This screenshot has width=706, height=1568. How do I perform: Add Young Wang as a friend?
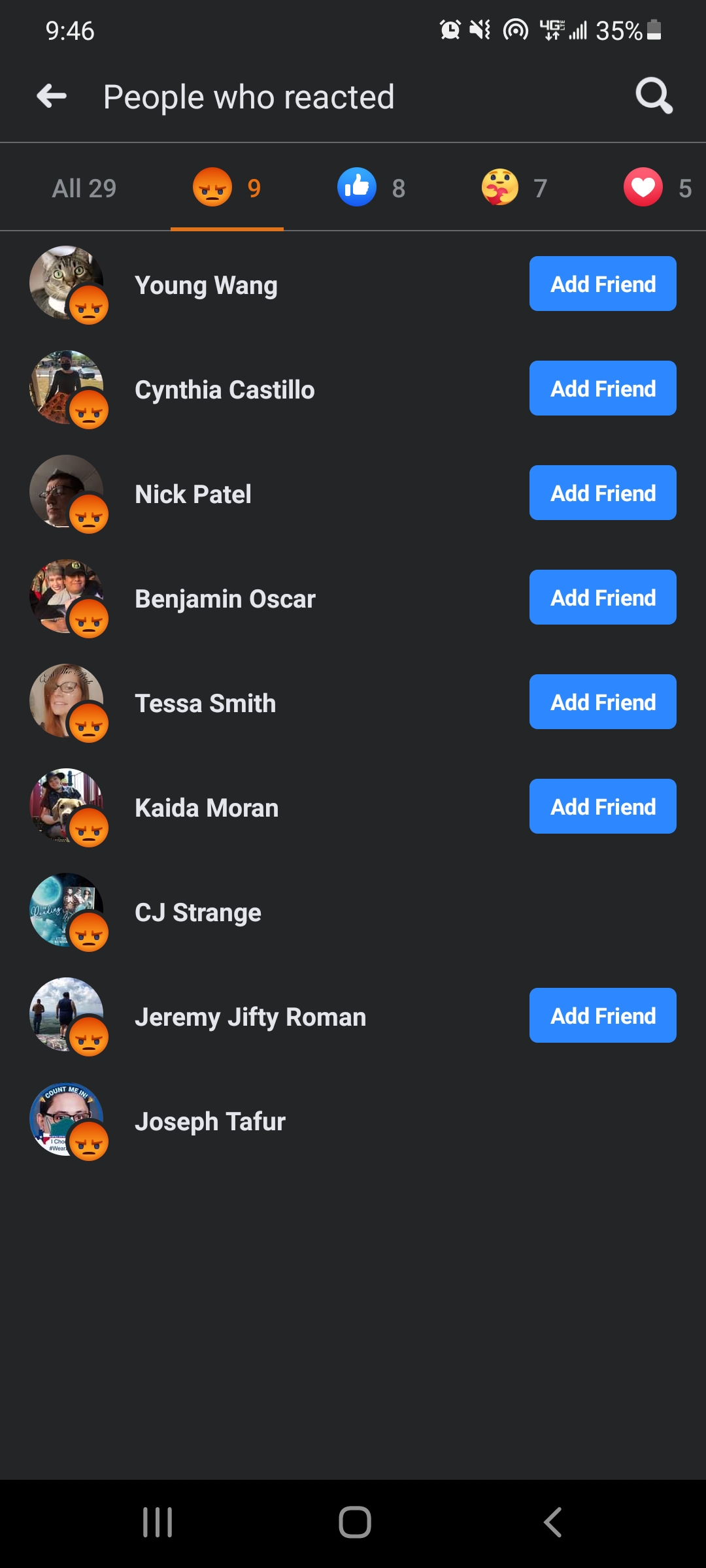[x=603, y=284]
